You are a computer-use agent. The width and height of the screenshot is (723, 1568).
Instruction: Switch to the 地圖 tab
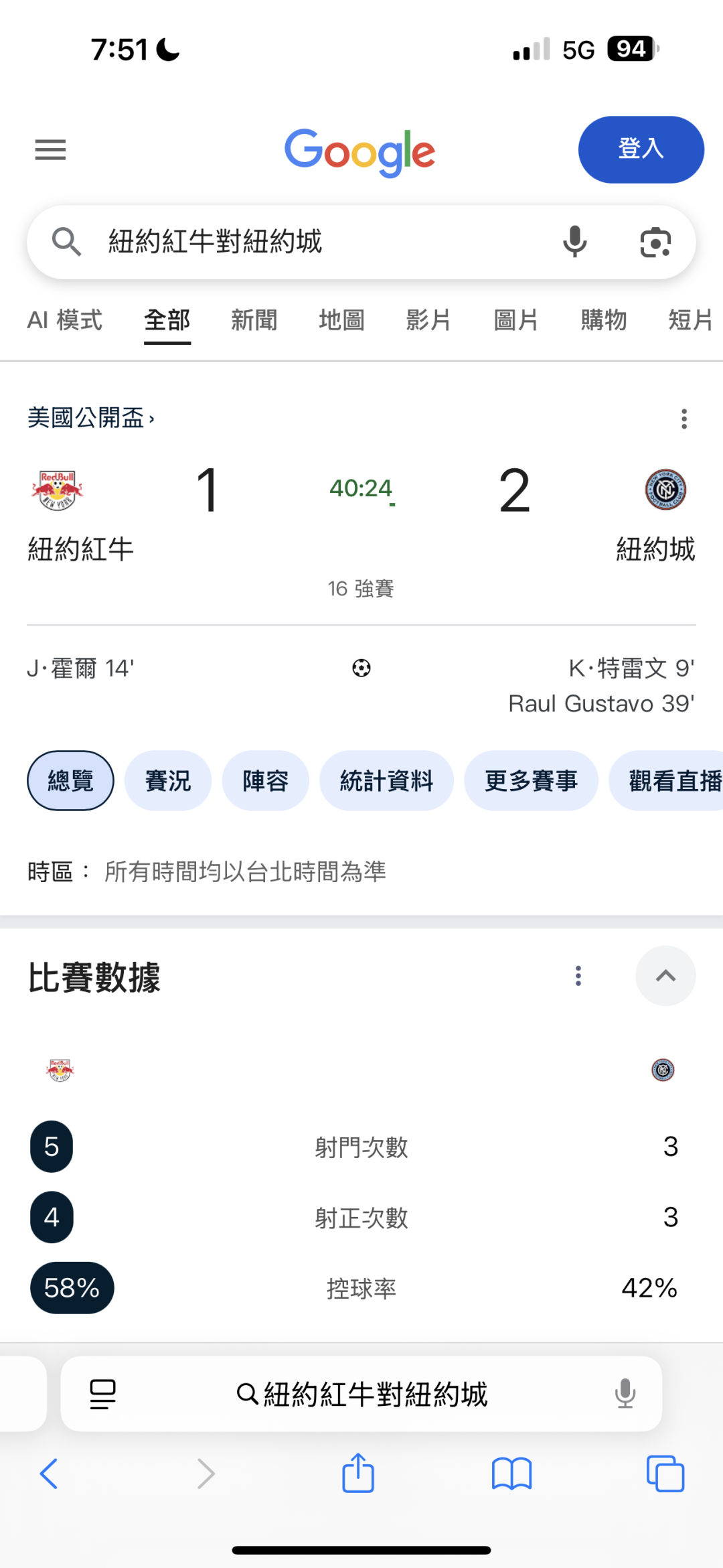pos(341,320)
